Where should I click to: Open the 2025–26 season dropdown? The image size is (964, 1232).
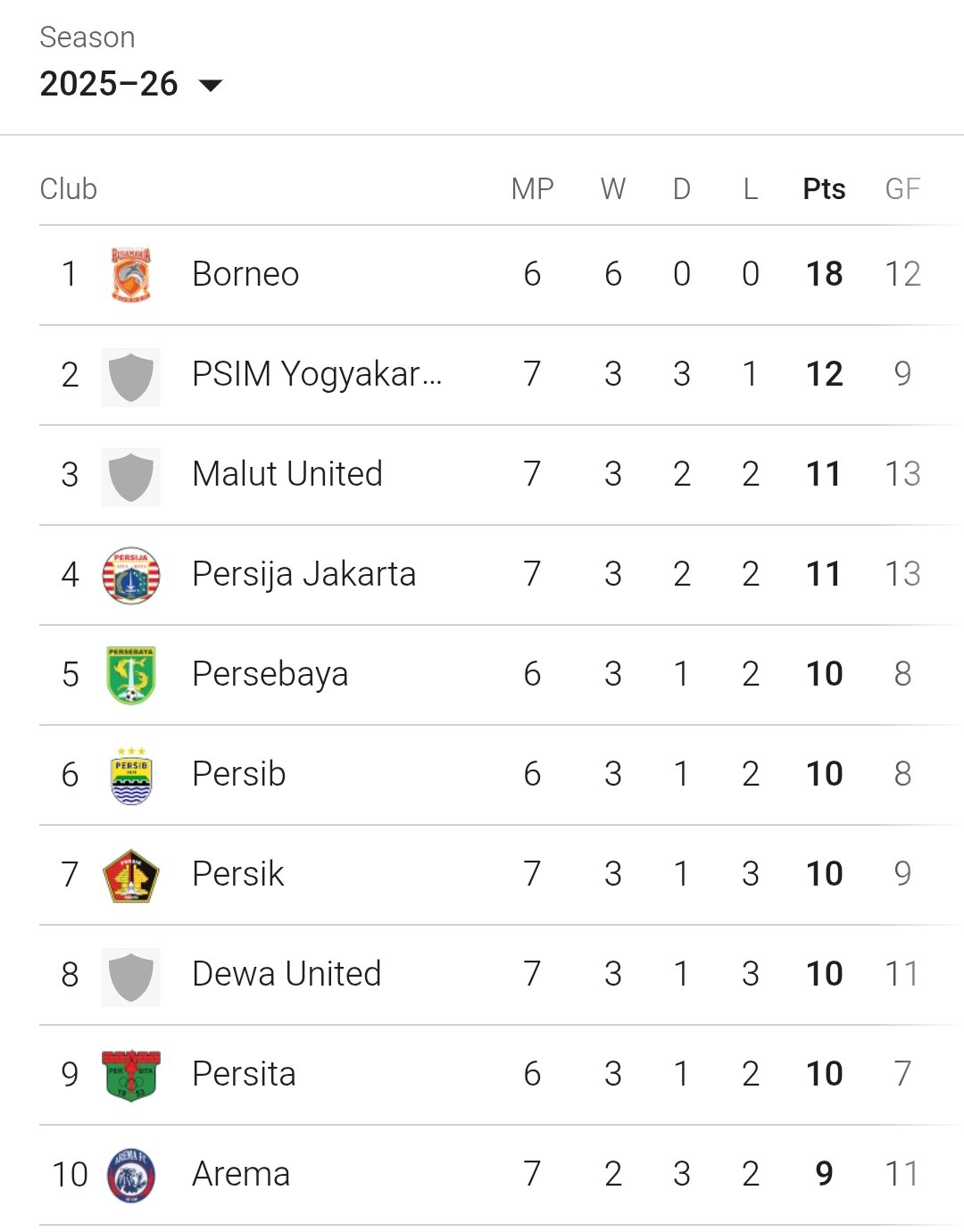tap(131, 84)
